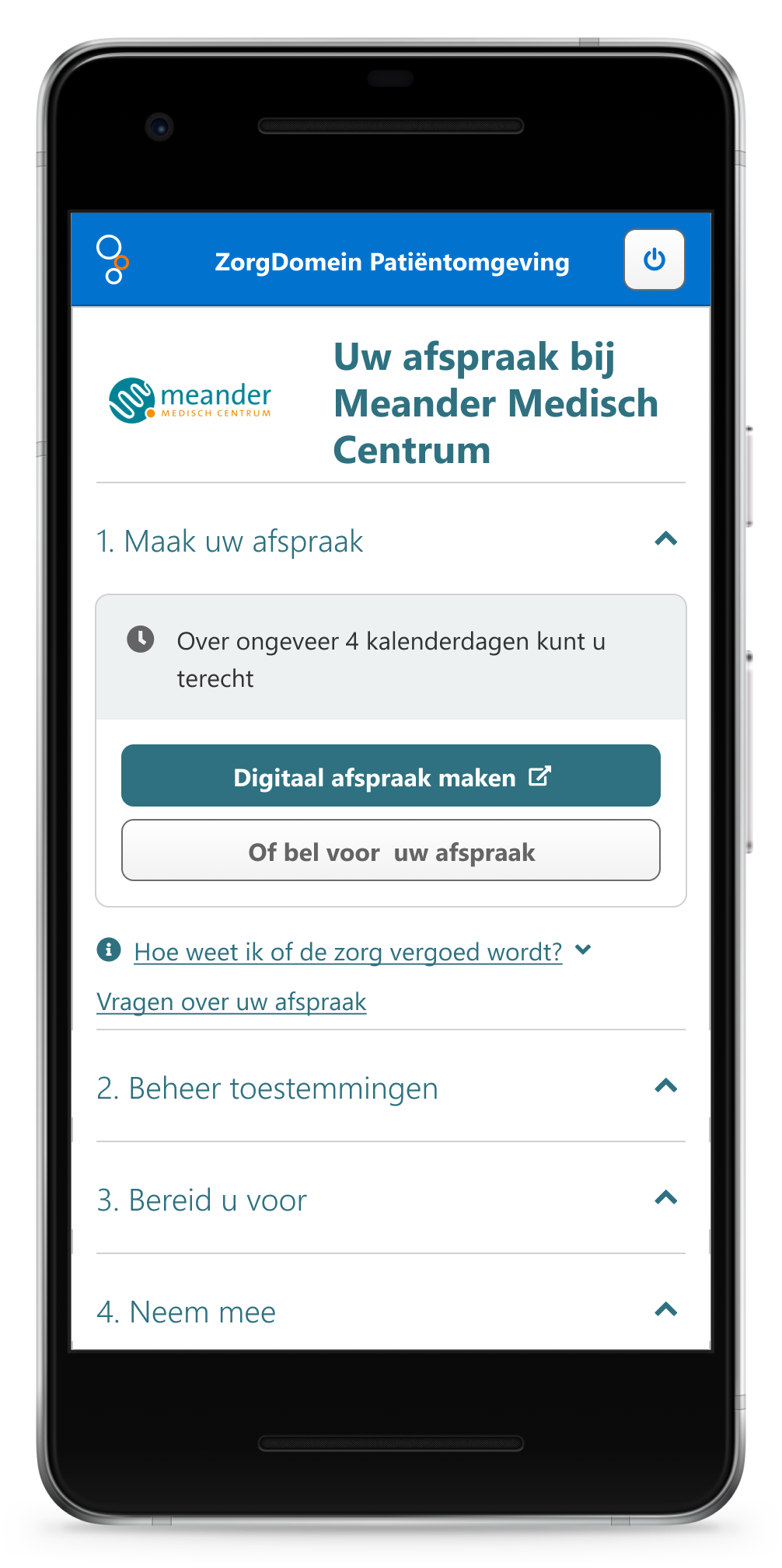This screenshot has width=782, height=1568.
Task: Toggle Beheer toestemmingen section
Action: [665, 1086]
